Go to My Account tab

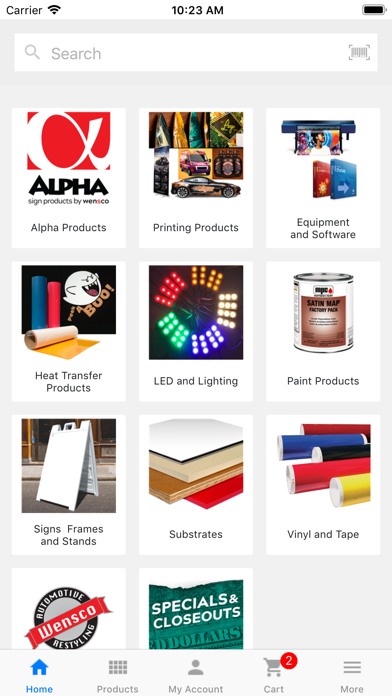point(196,675)
